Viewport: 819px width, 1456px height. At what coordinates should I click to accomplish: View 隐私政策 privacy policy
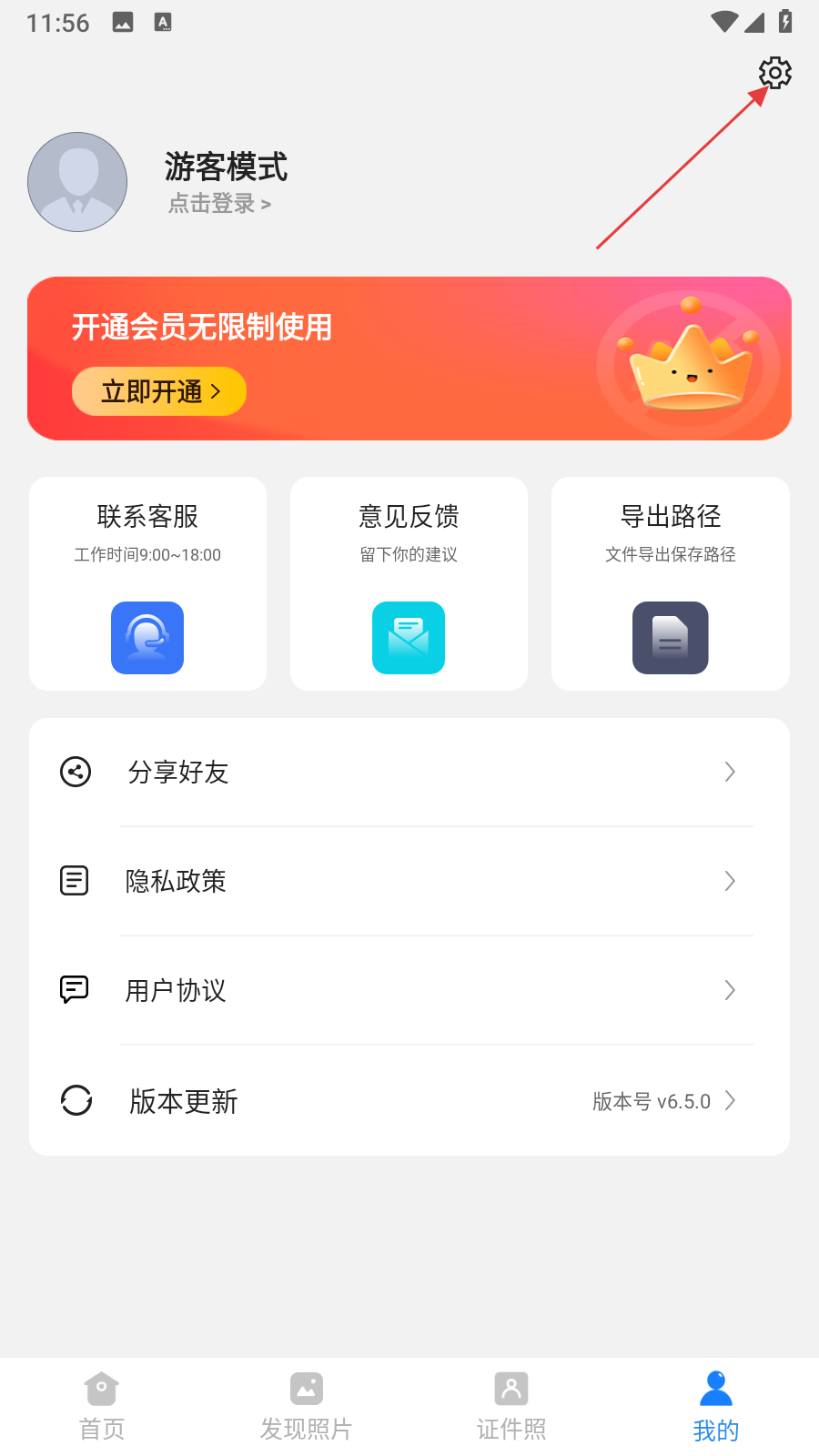(409, 881)
